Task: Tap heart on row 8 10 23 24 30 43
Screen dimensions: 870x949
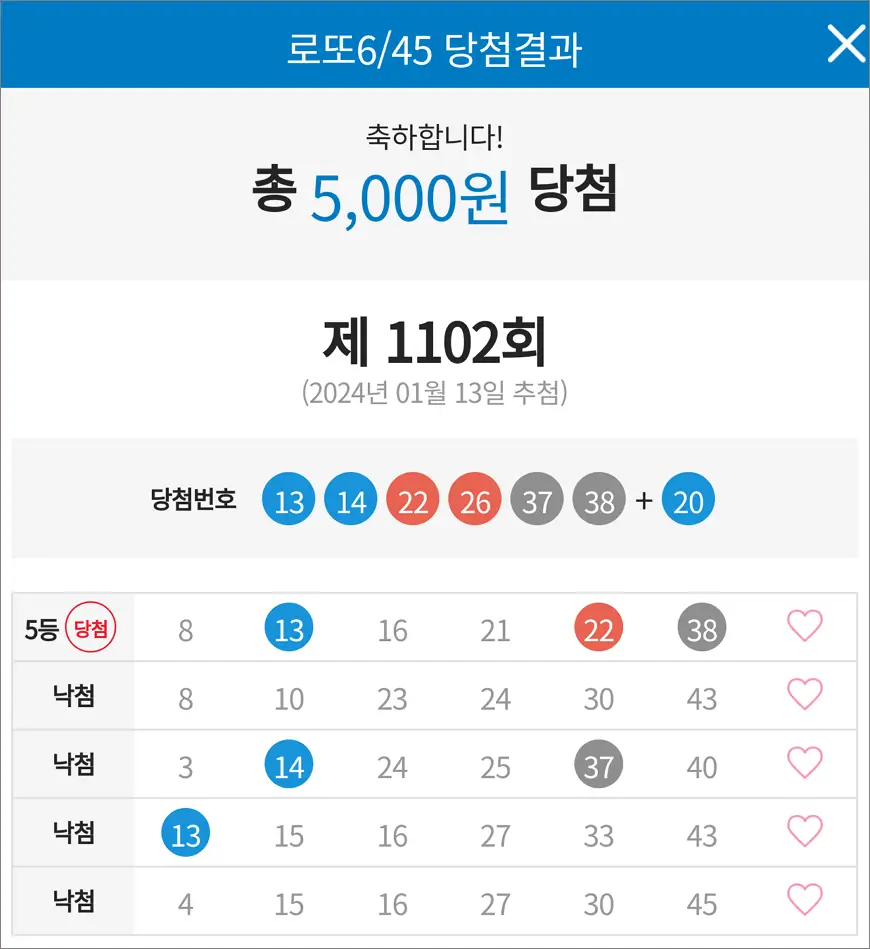Action: [804, 694]
